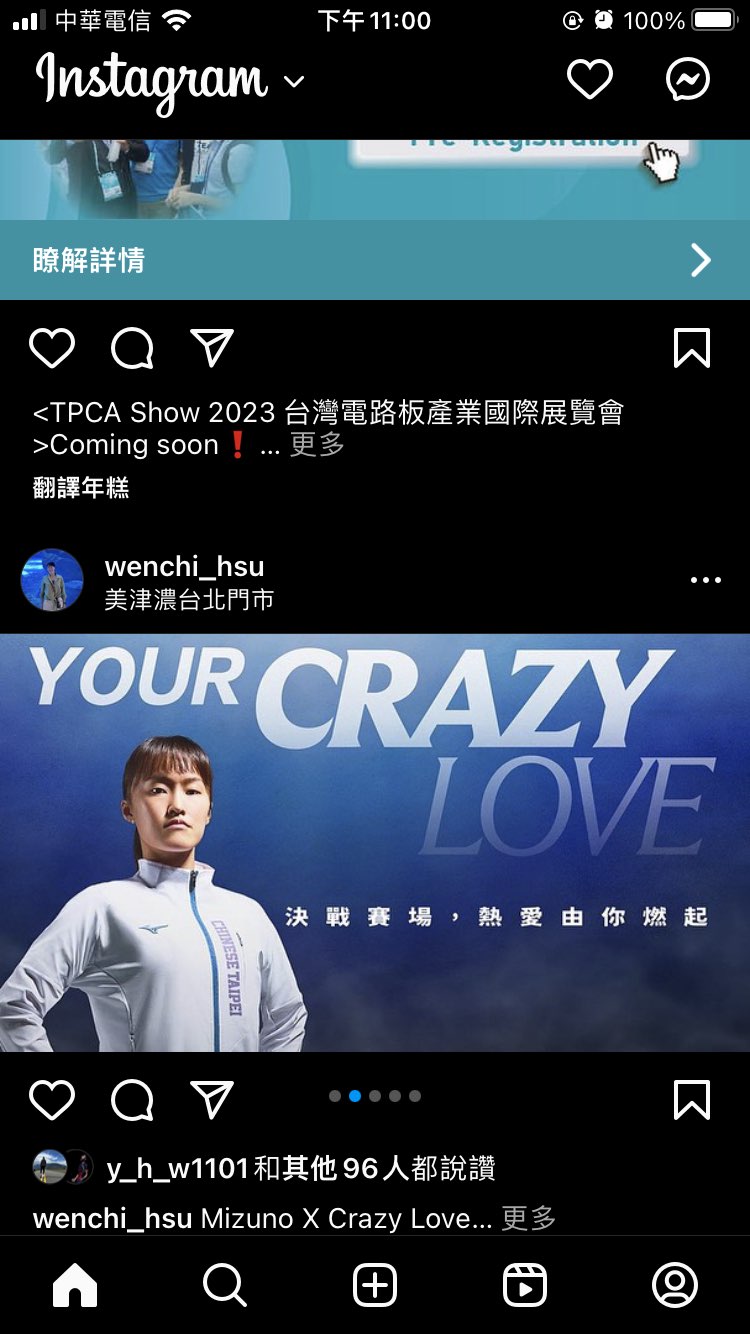The height and width of the screenshot is (1334, 750).
Task: Like the TPCA Show 2023 post
Action: (52, 348)
